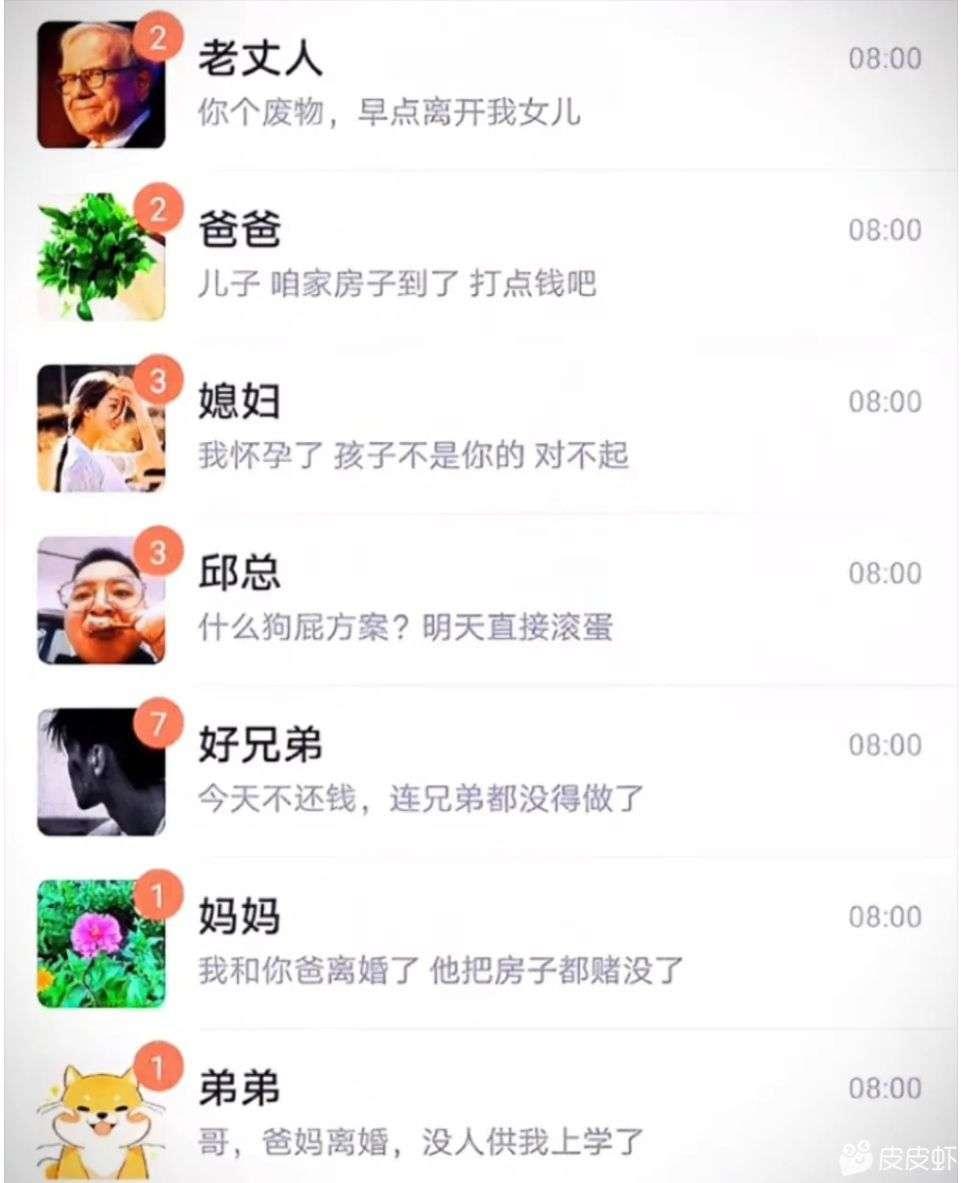Open 邱总's message thread

coord(480,600)
